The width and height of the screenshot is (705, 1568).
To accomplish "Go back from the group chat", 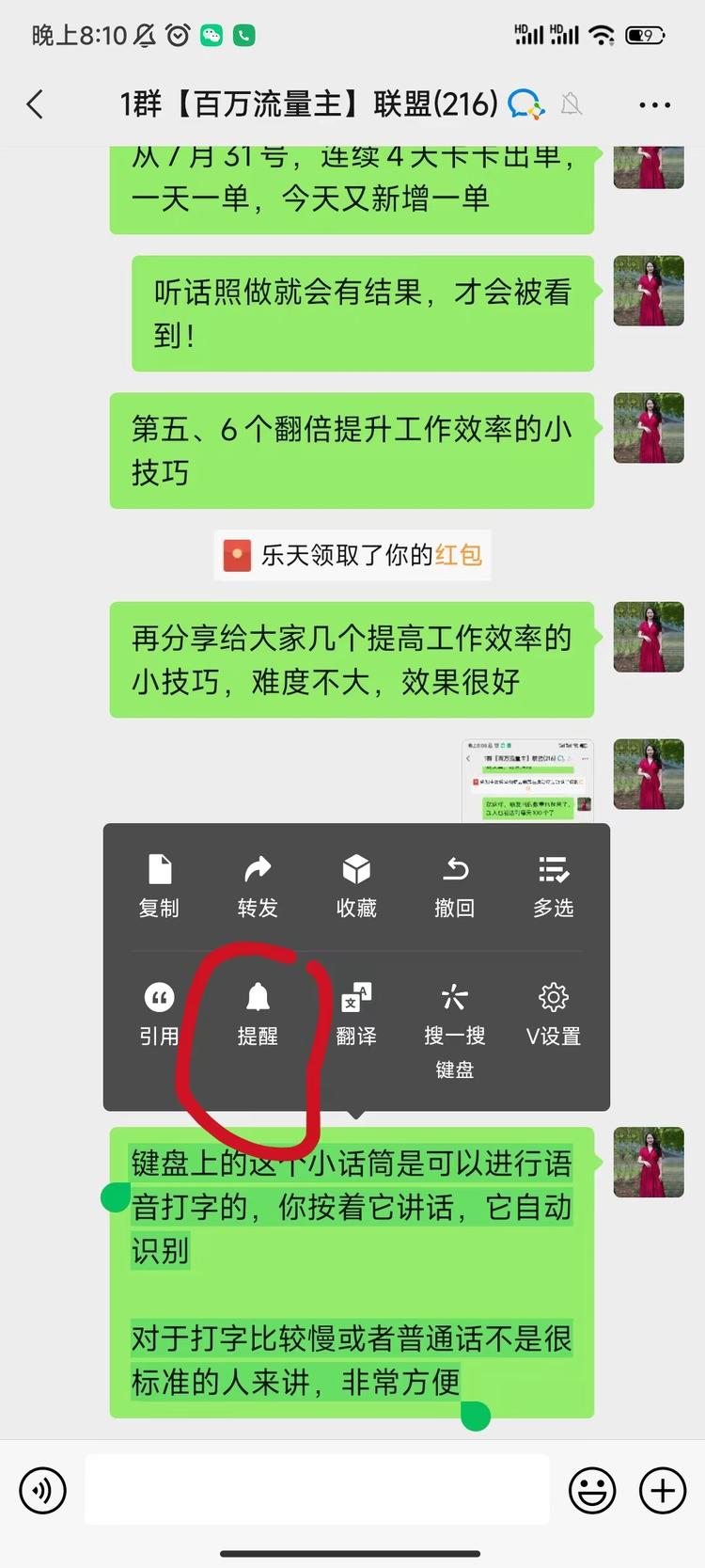I will pos(36,103).
